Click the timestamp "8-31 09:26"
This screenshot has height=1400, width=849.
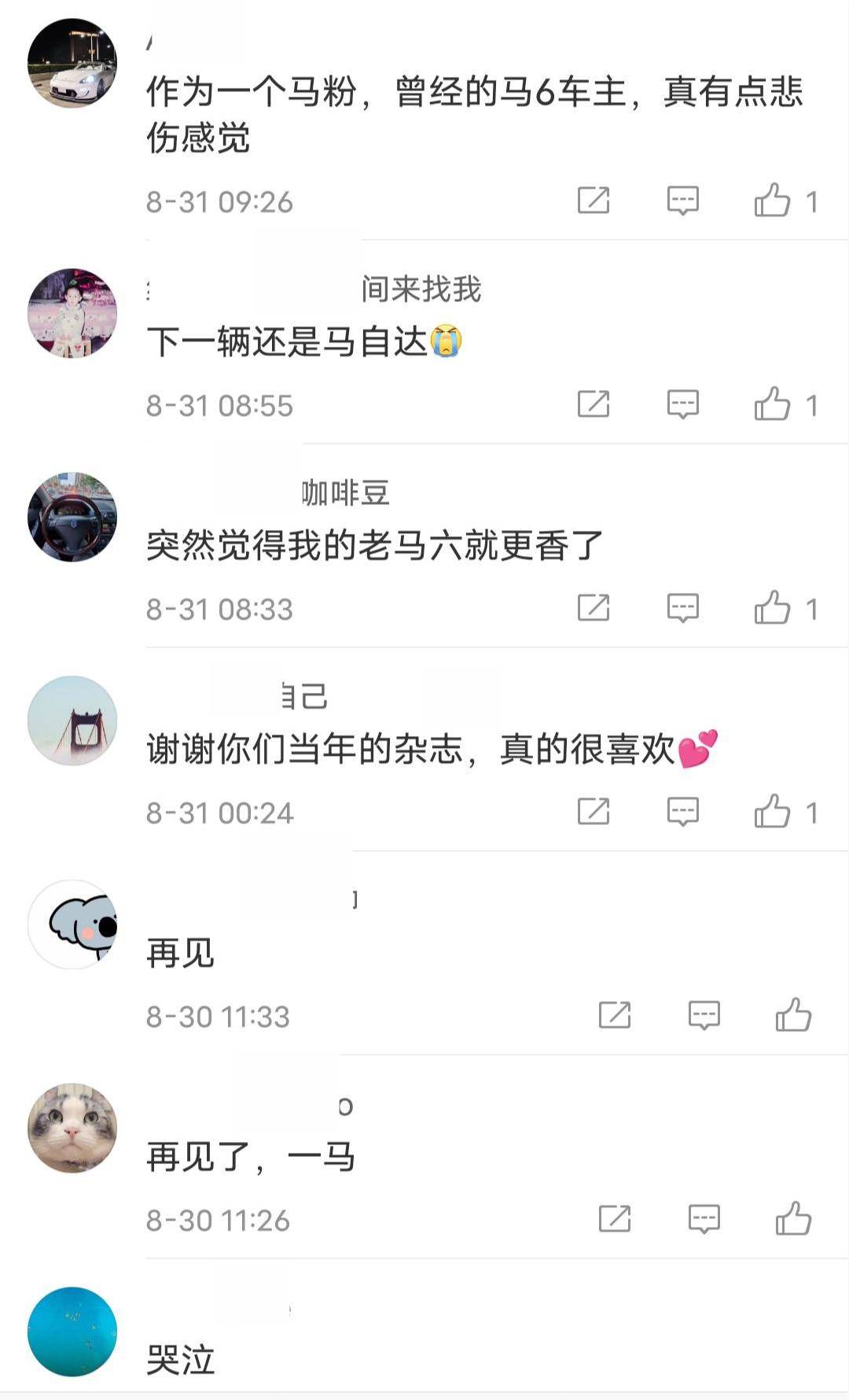point(219,200)
